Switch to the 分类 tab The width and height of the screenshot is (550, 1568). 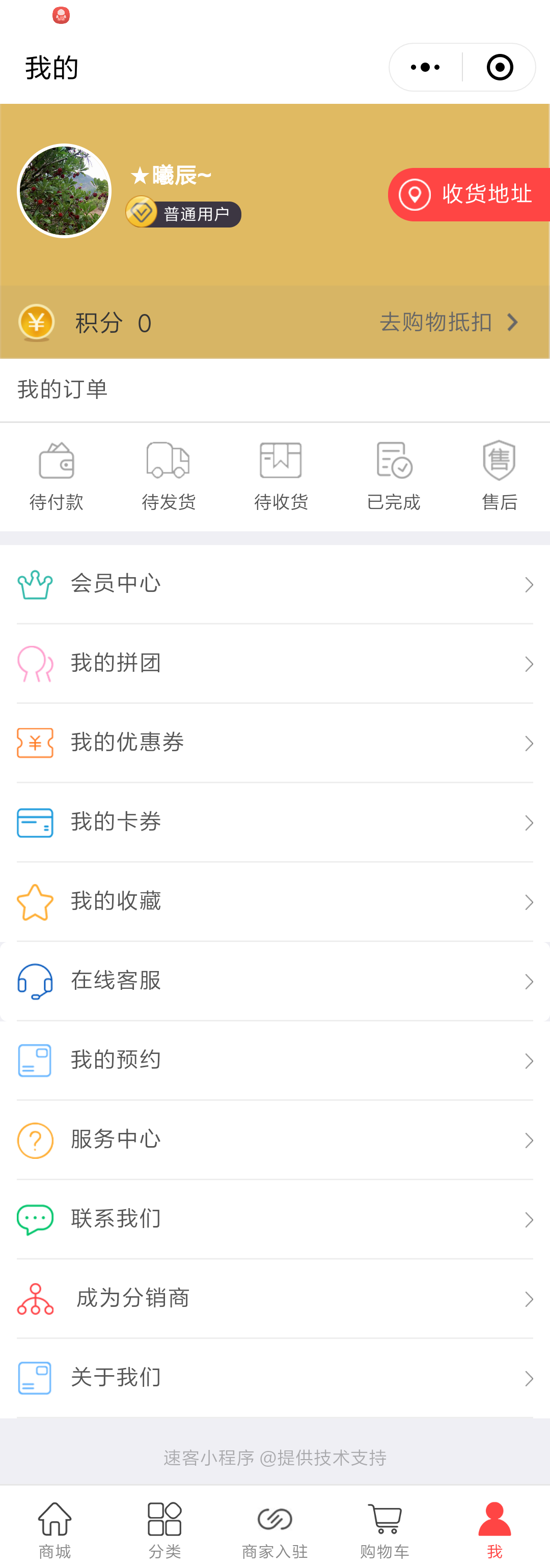tap(164, 1529)
